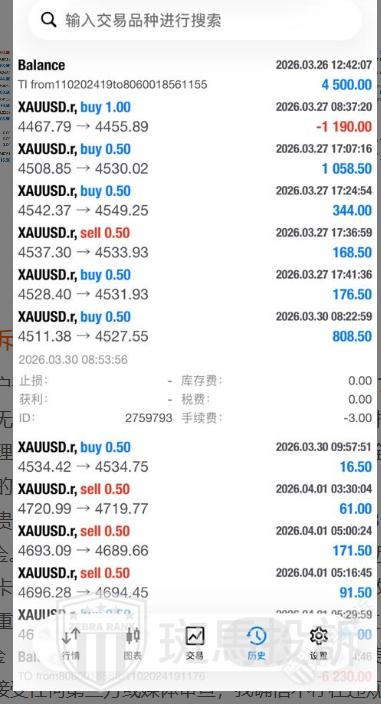Open the buy trade with 16.50 profit
The image size is (381, 704).
tap(195, 457)
